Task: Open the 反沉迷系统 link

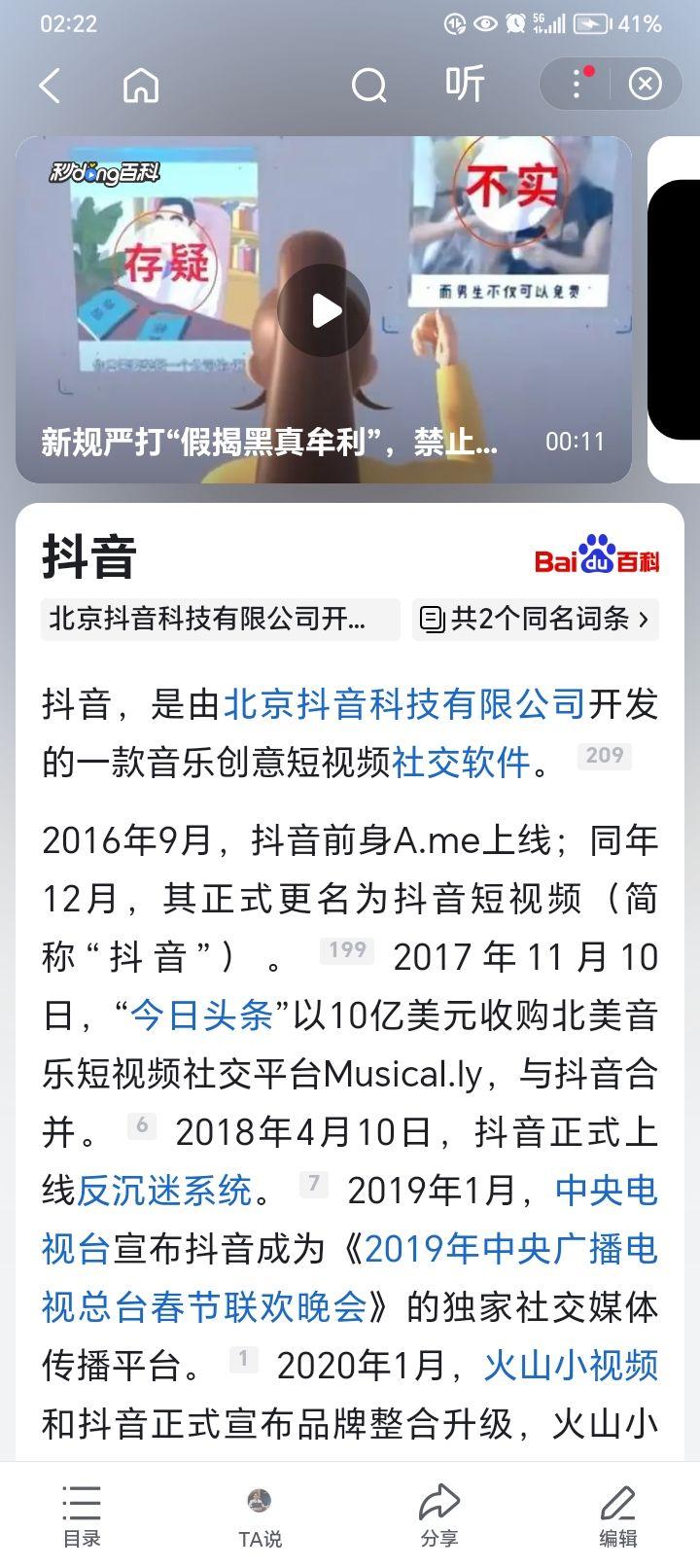Action: [x=164, y=1190]
